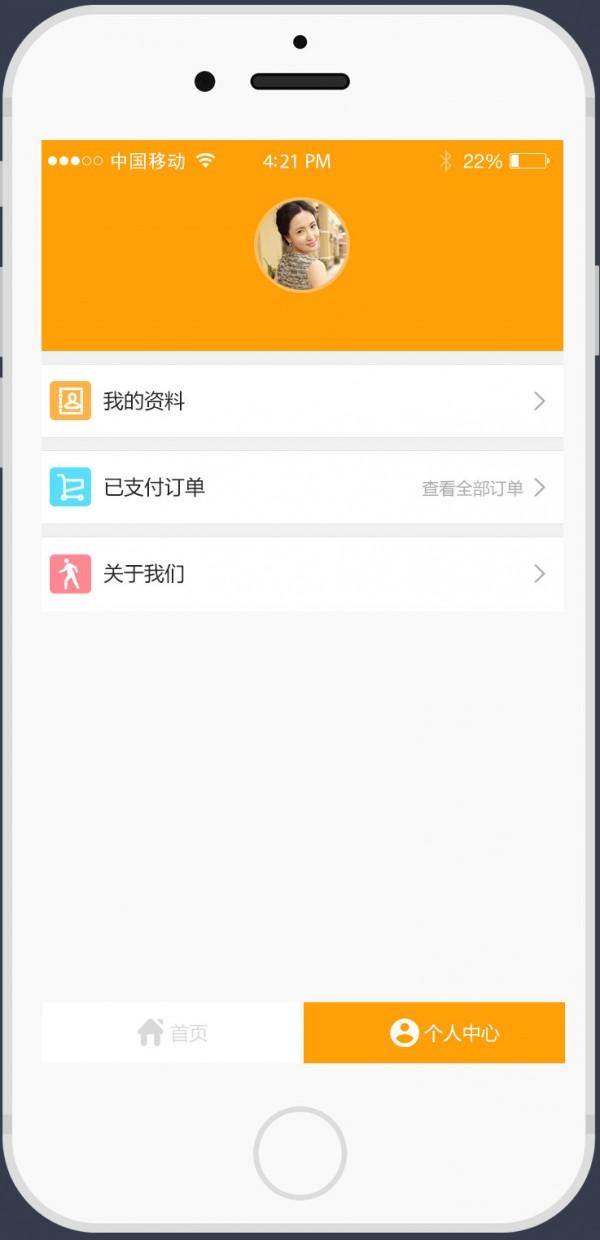Switch to the 首页 tab
Image resolution: width=600 pixels, height=1240 pixels.
(172, 1033)
